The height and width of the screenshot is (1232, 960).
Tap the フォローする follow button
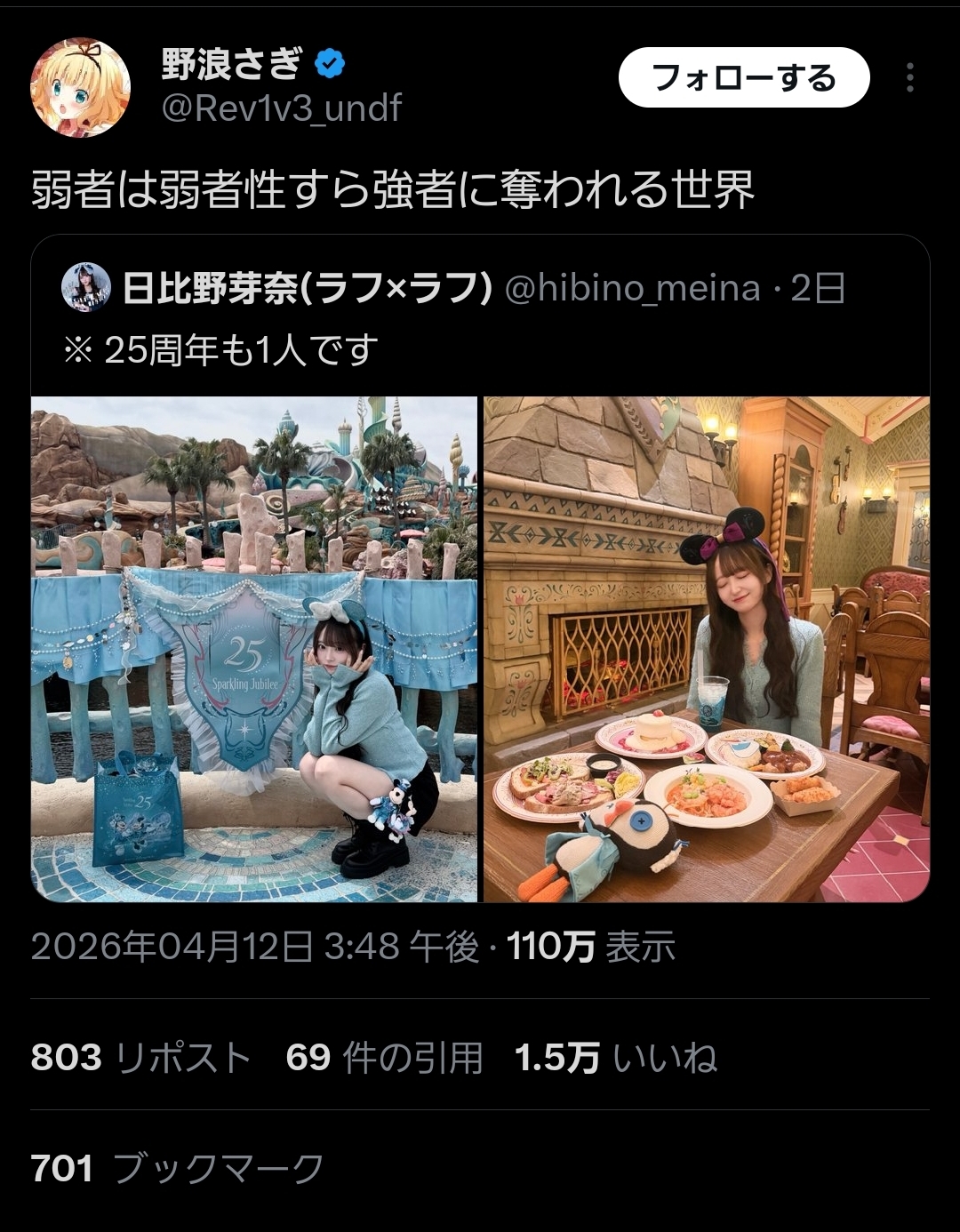pos(743,78)
